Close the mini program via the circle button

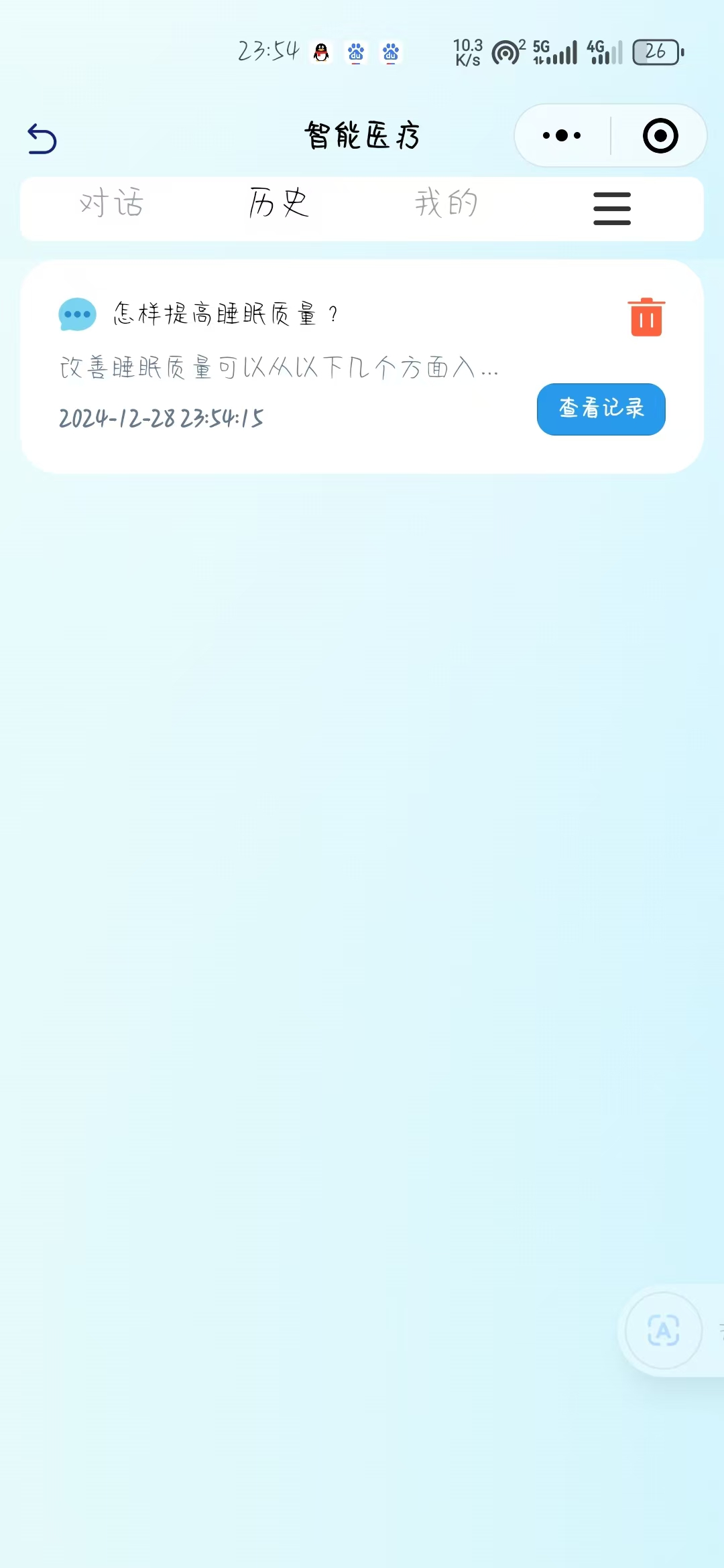click(660, 136)
